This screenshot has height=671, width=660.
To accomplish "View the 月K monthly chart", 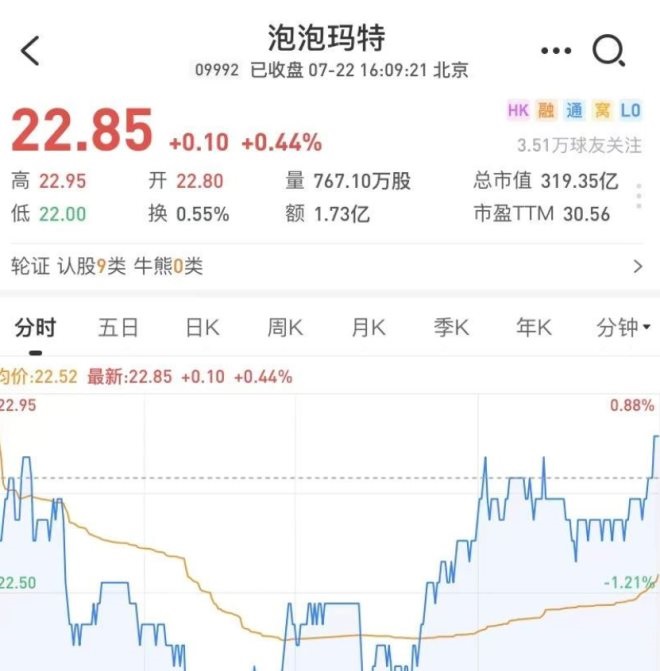I will pos(368,328).
